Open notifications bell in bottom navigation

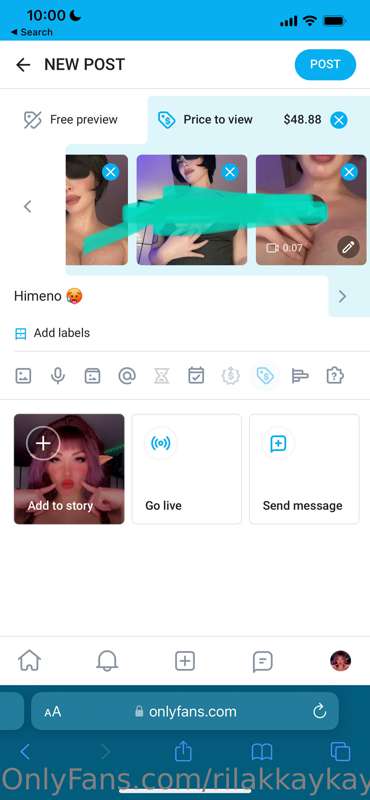point(107,661)
